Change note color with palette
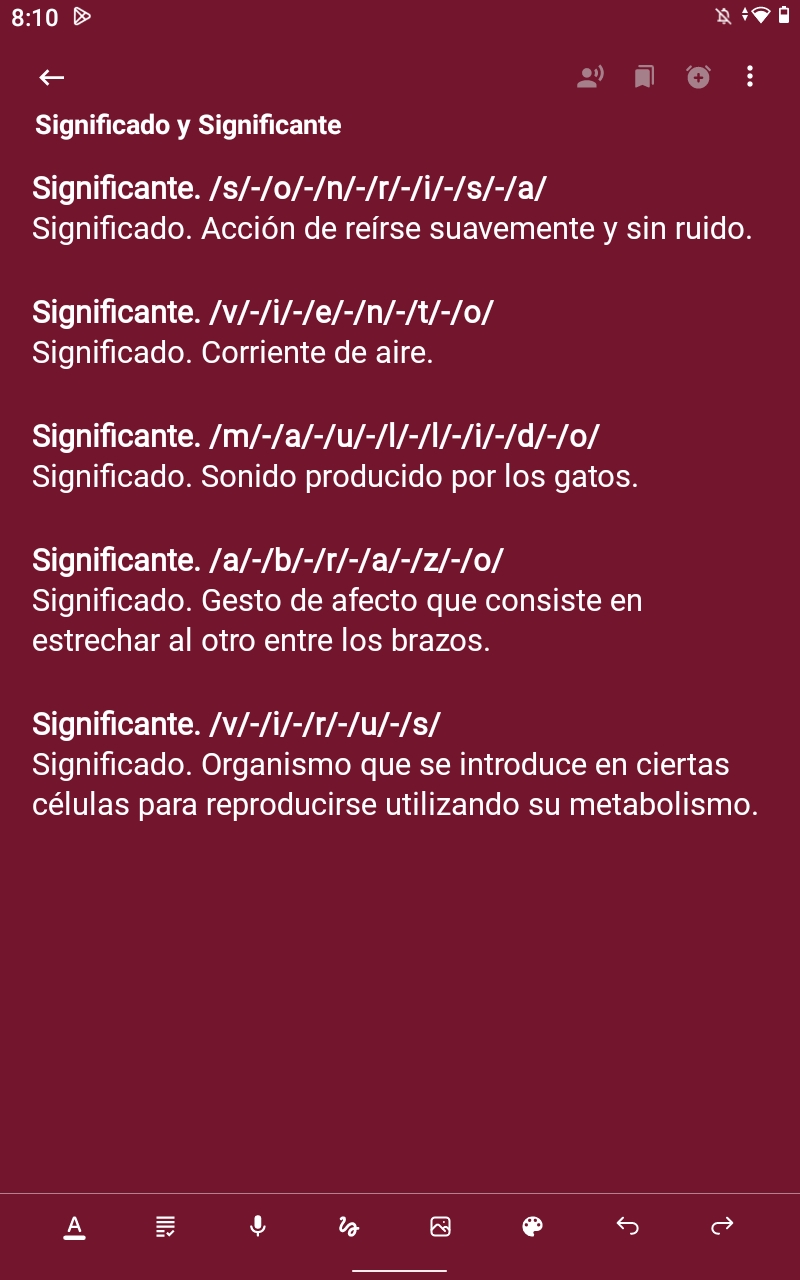 [x=533, y=1226]
